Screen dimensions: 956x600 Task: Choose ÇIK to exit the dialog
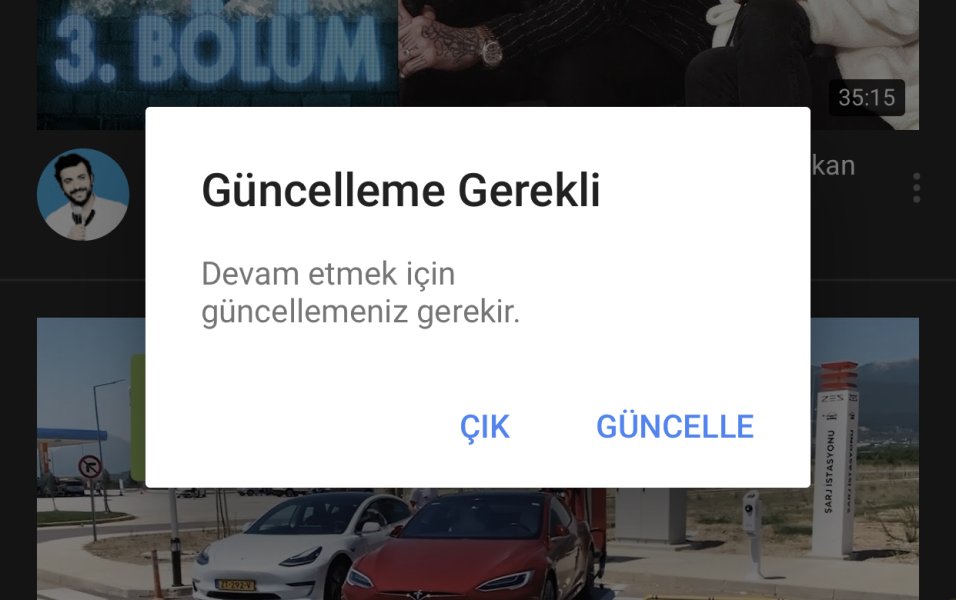click(x=485, y=427)
